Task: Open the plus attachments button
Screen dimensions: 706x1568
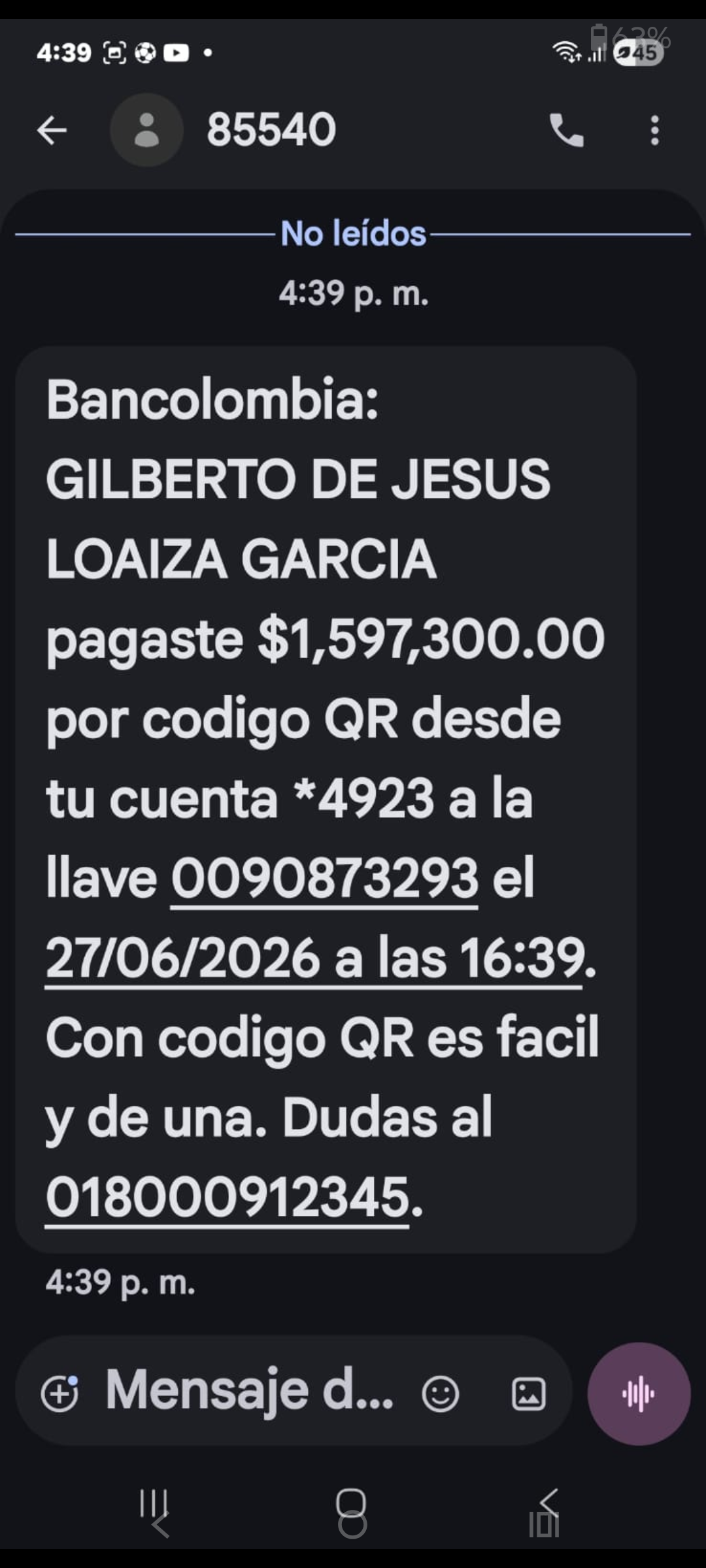Action: 59,1394
